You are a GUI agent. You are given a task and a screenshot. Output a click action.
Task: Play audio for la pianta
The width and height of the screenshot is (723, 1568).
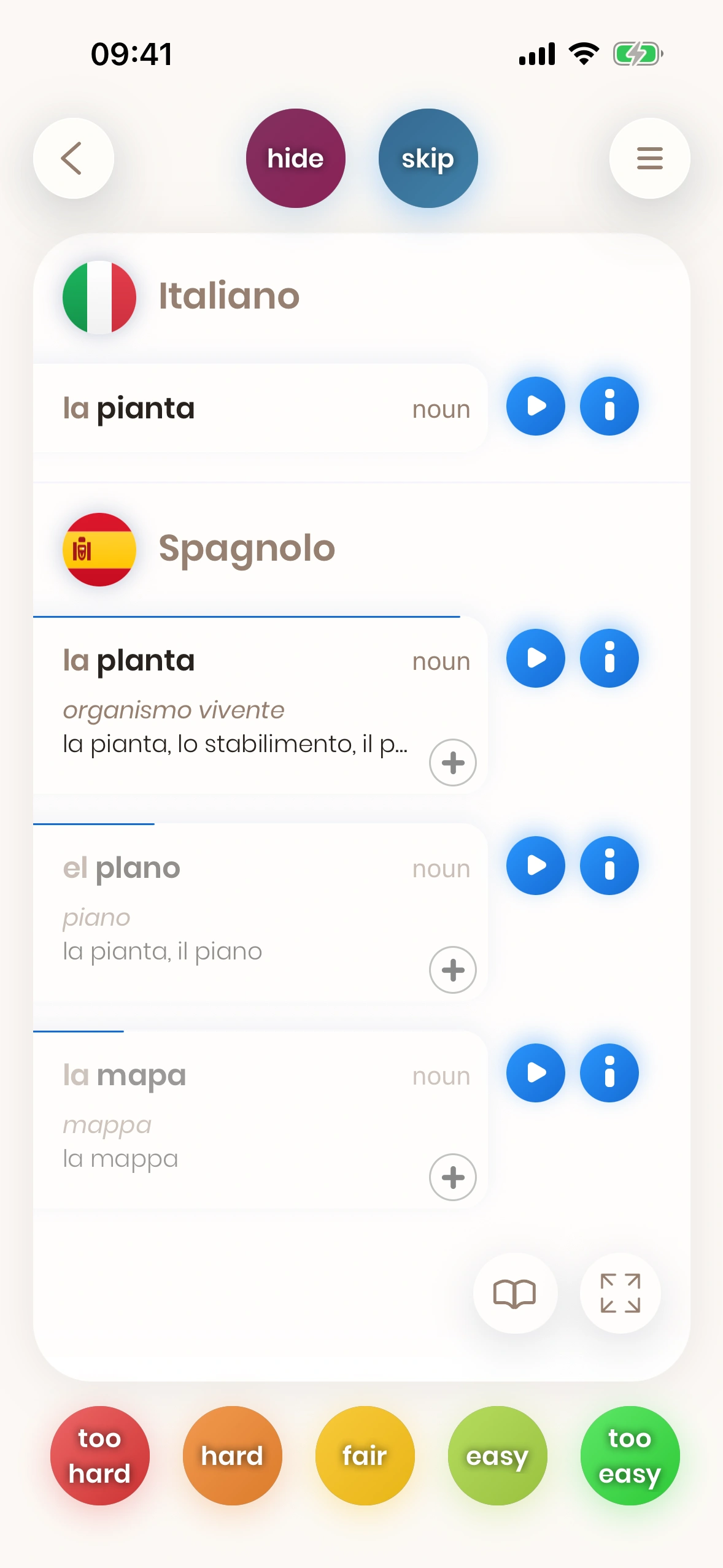click(x=535, y=406)
